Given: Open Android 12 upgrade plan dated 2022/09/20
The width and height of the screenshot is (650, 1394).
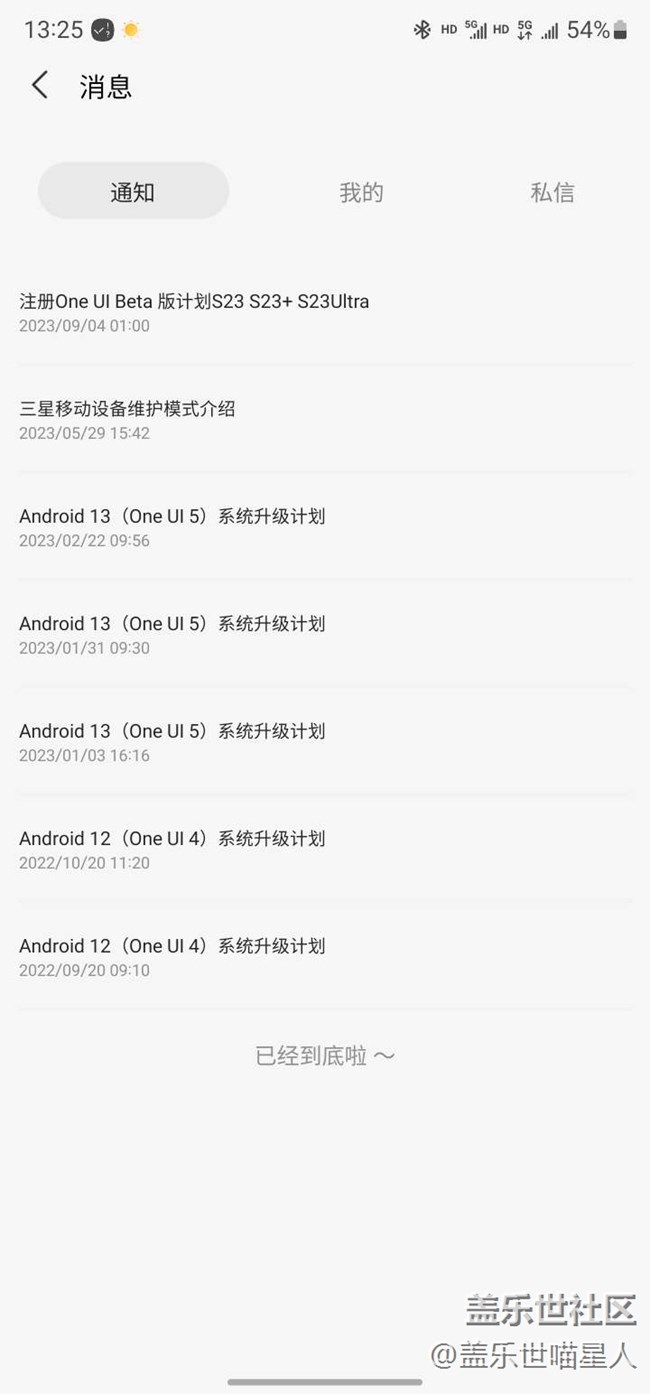Looking at the screenshot, I should click(x=172, y=956).
